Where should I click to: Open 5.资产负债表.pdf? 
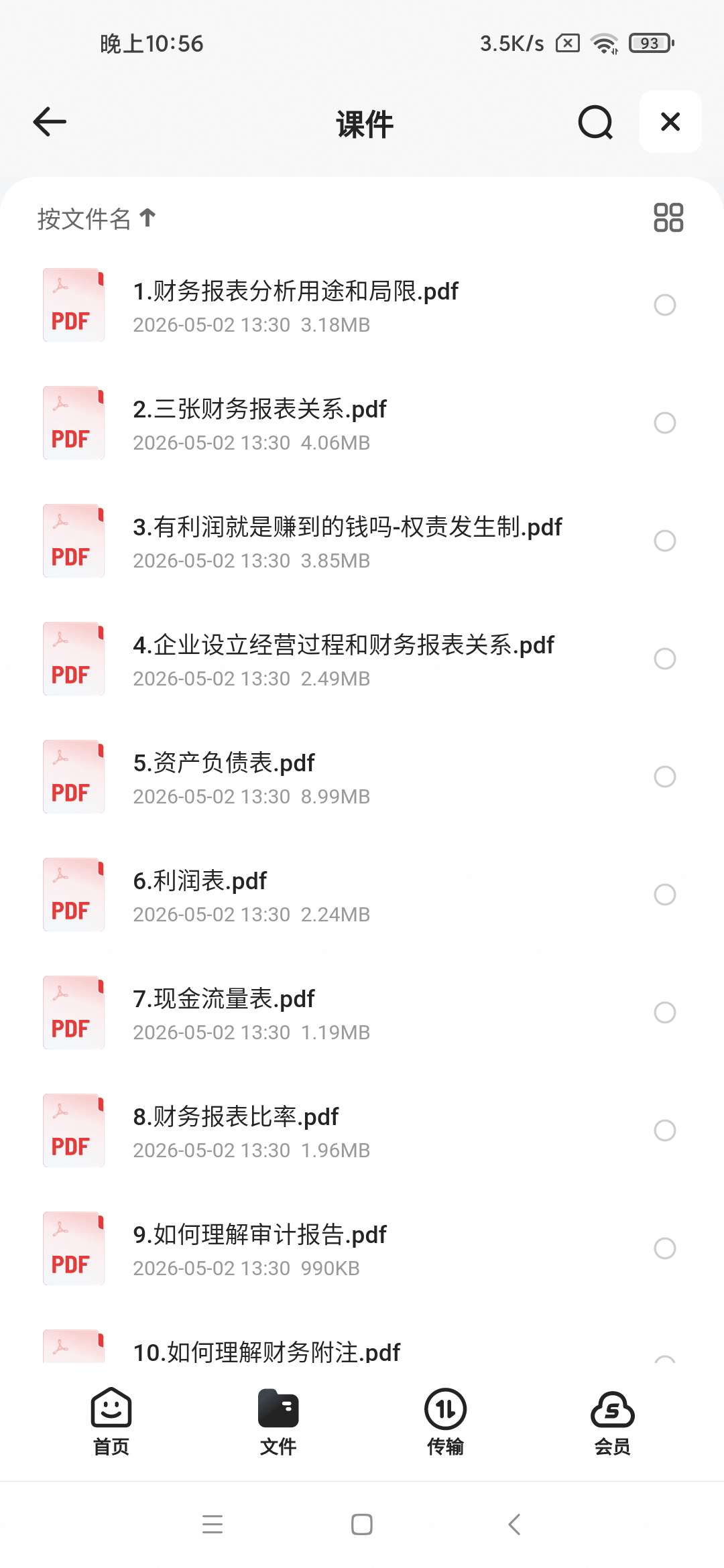[x=362, y=777]
